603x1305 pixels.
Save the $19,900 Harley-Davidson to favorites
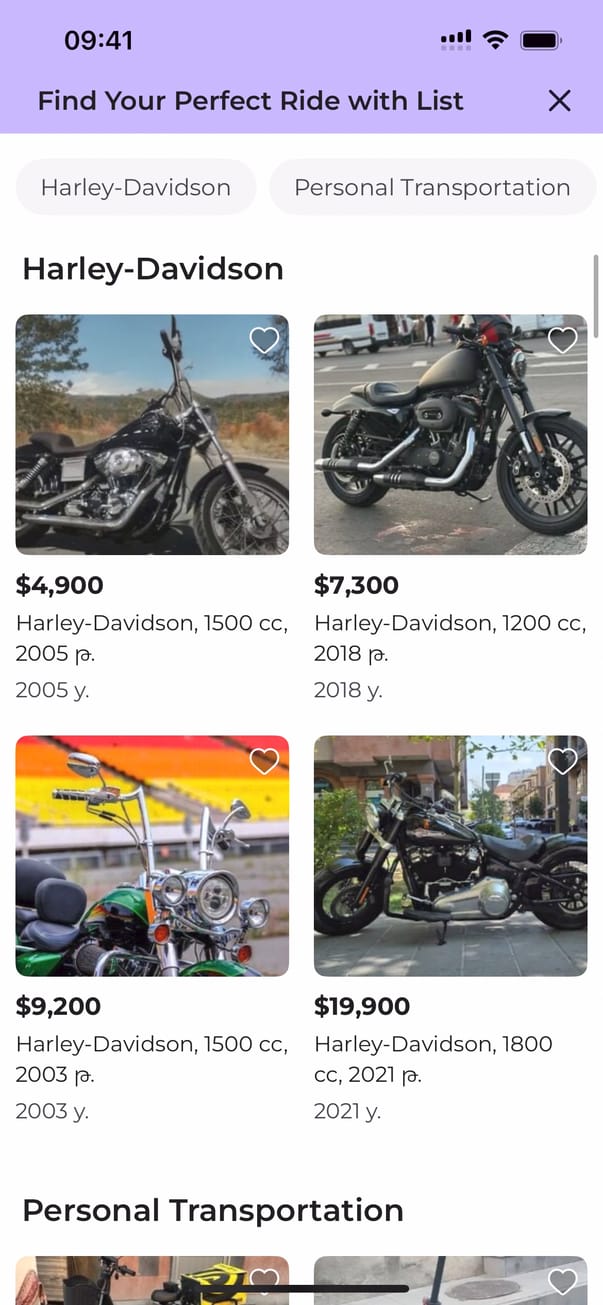pyautogui.click(x=563, y=761)
